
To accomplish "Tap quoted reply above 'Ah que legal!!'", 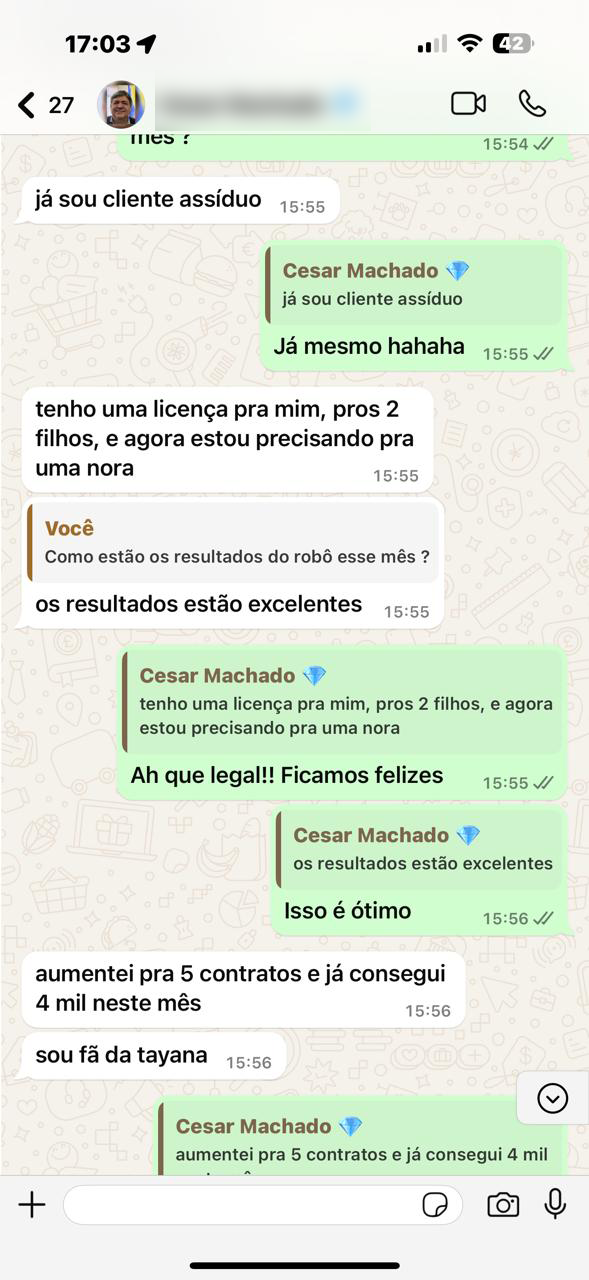I will point(343,701).
